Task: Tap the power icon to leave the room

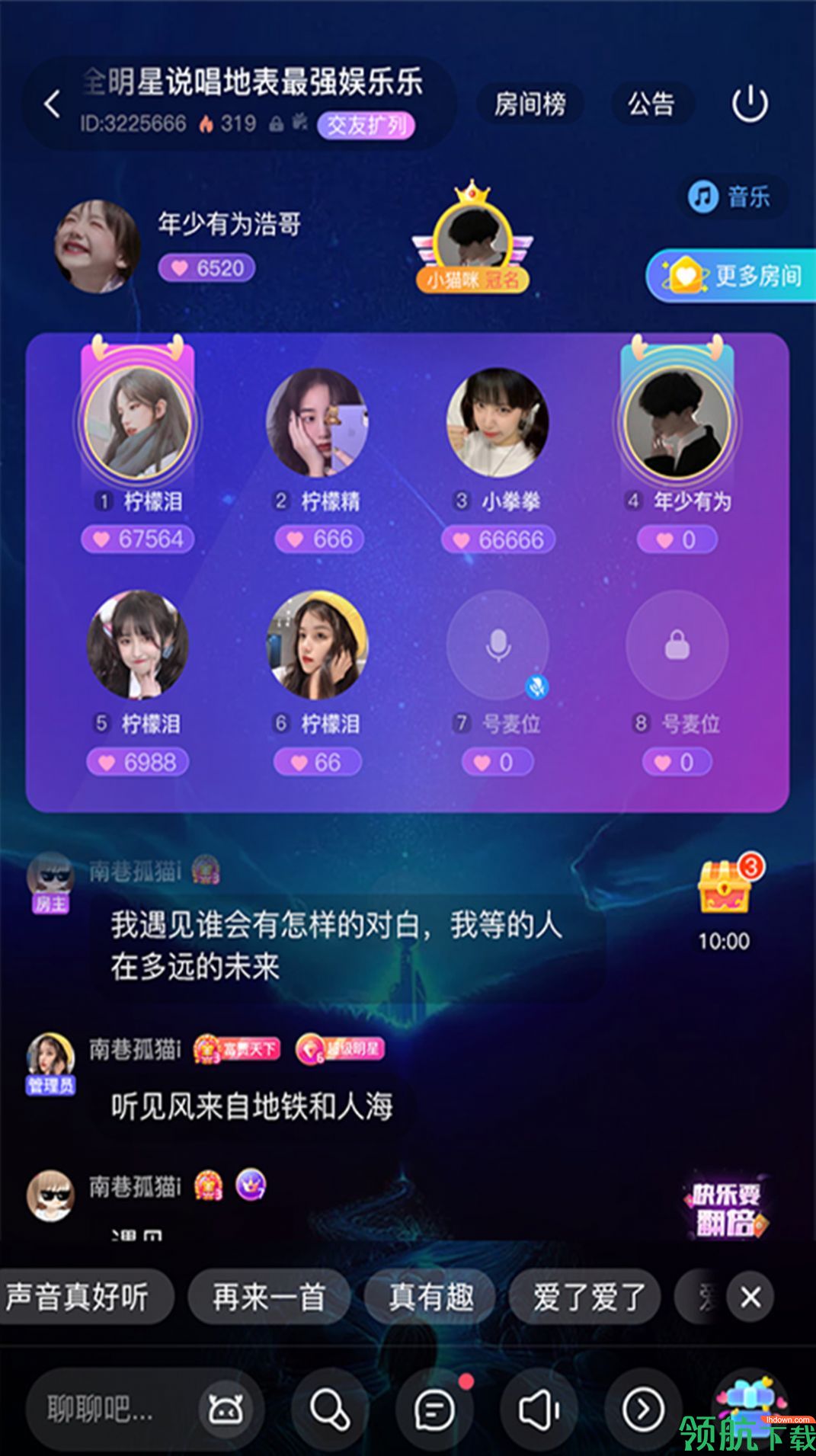Action: coord(750,104)
